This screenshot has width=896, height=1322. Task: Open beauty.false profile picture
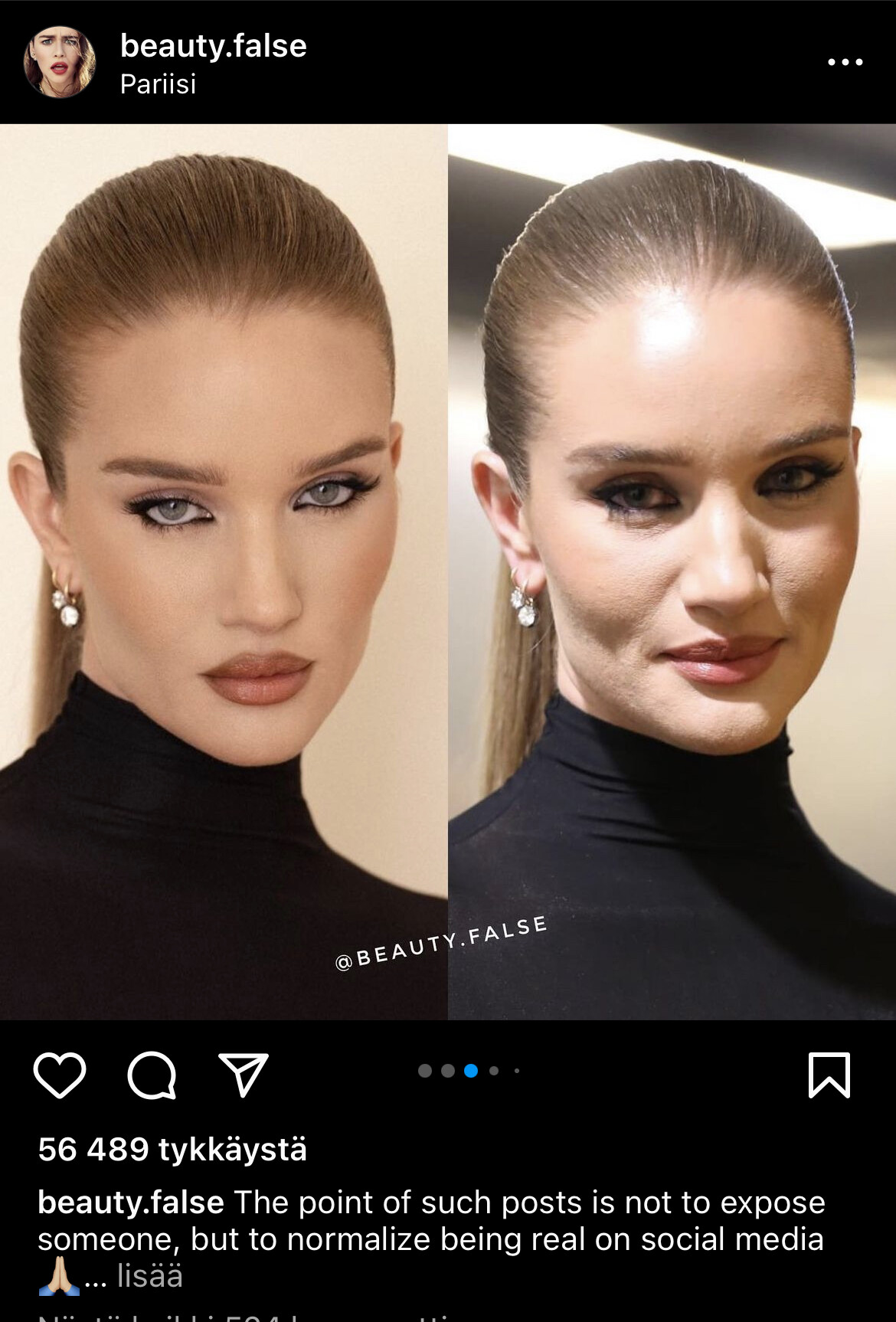60,63
